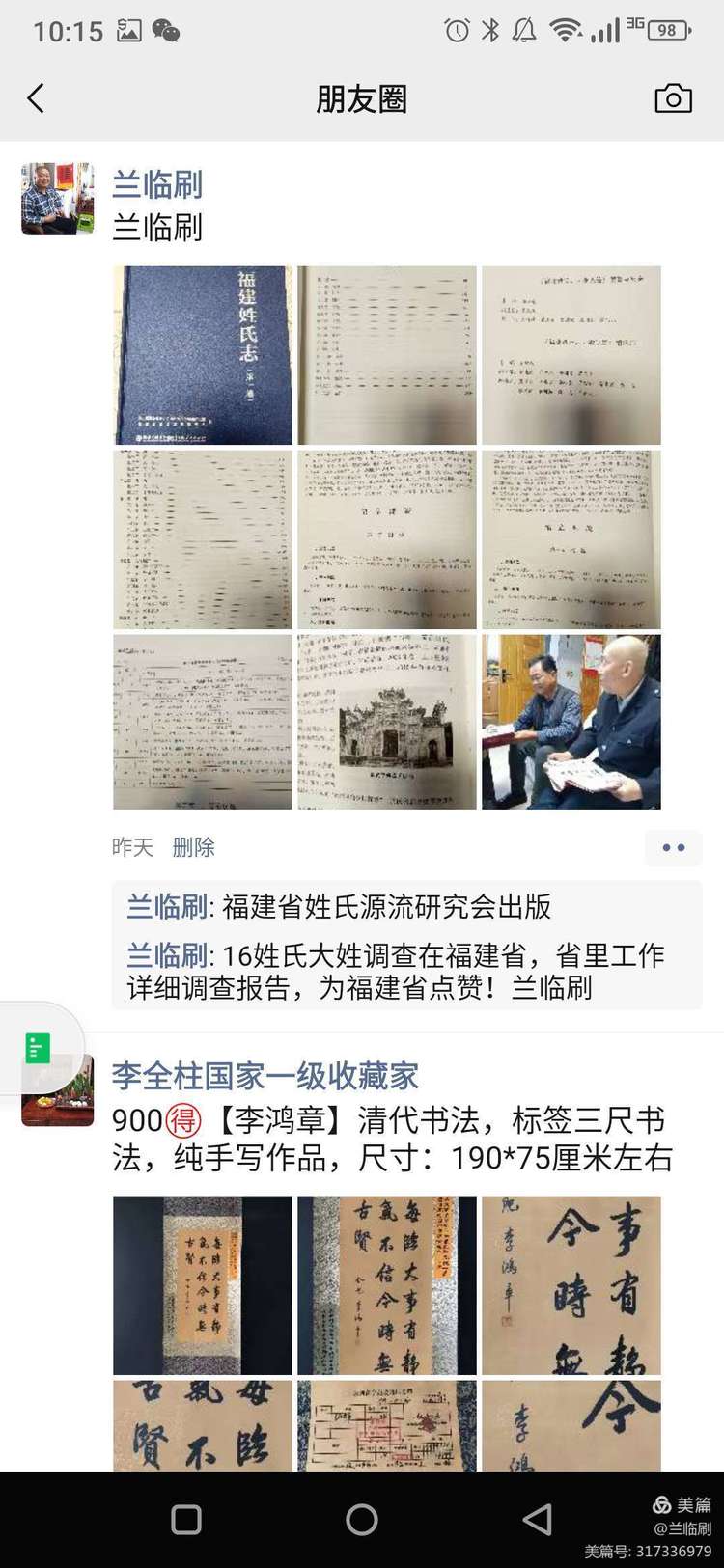Open the floating green document icon
The width and height of the screenshot is (724, 1568).
click(38, 1048)
